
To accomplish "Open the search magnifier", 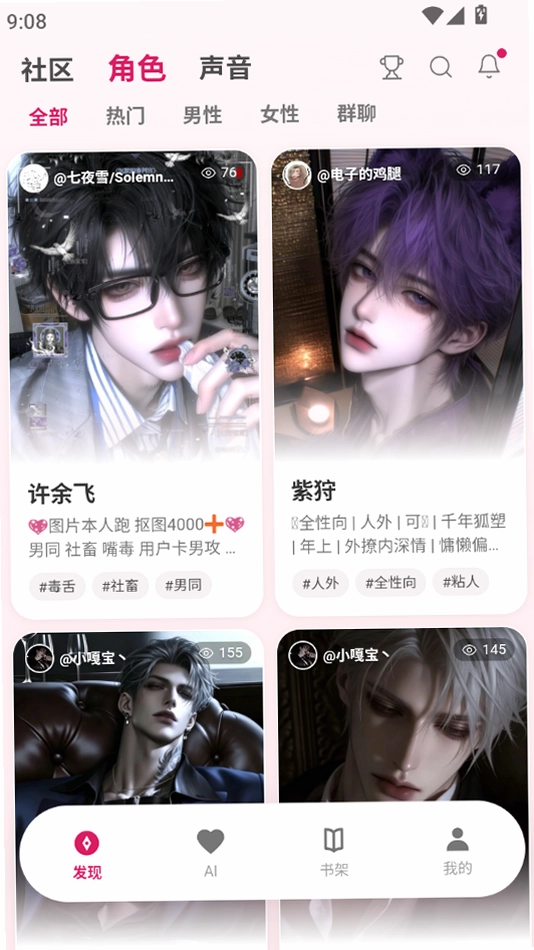I will [441, 67].
